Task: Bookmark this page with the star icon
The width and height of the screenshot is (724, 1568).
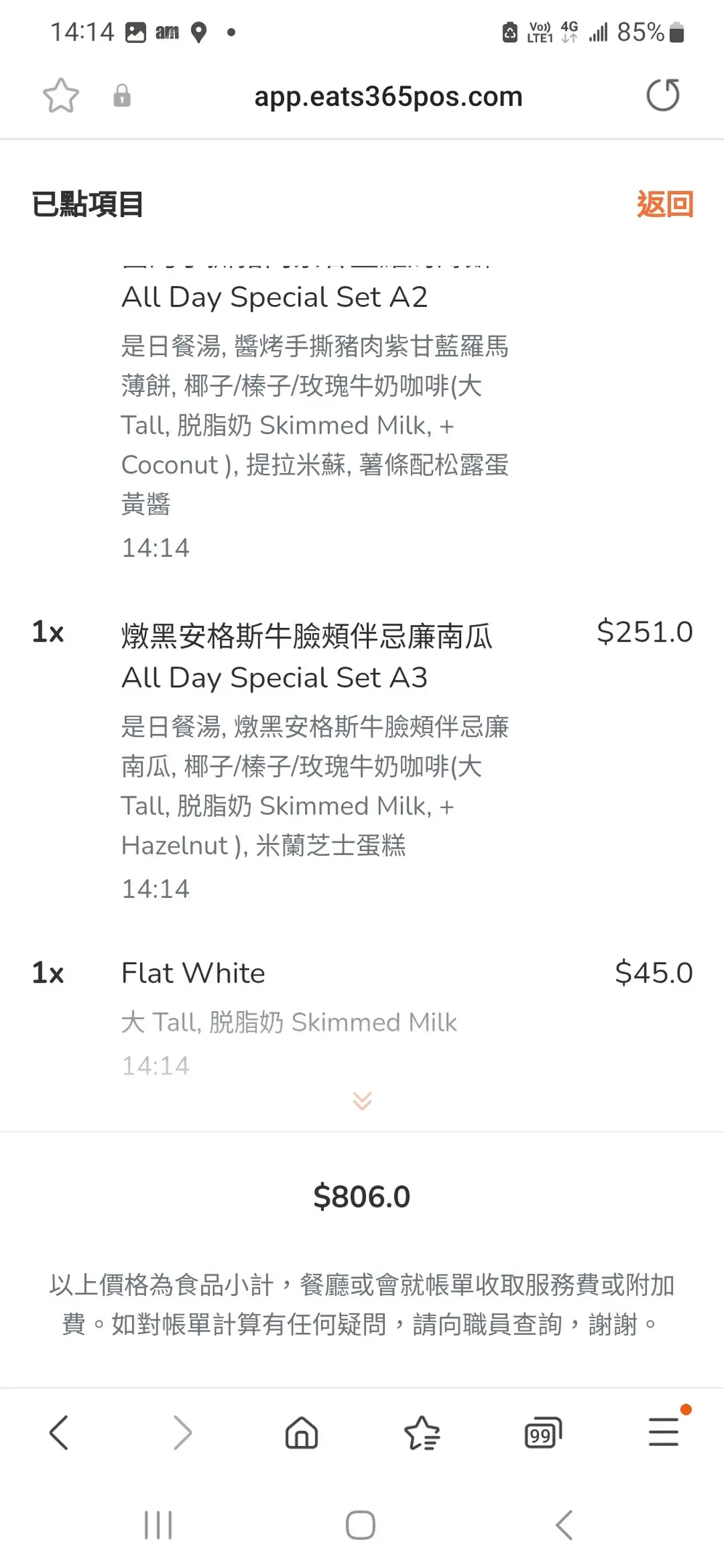Action: [61, 96]
